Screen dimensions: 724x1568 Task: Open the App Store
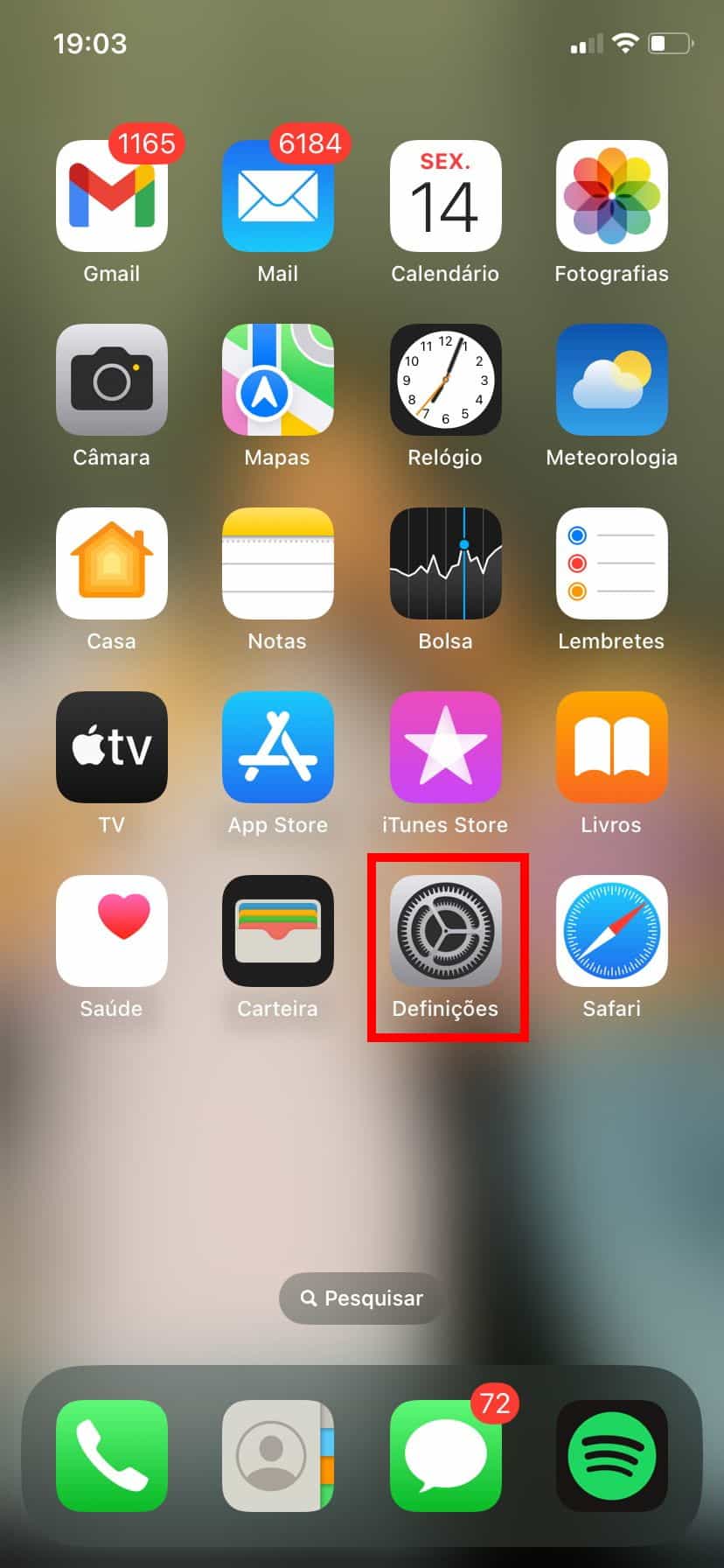coord(277,747)
